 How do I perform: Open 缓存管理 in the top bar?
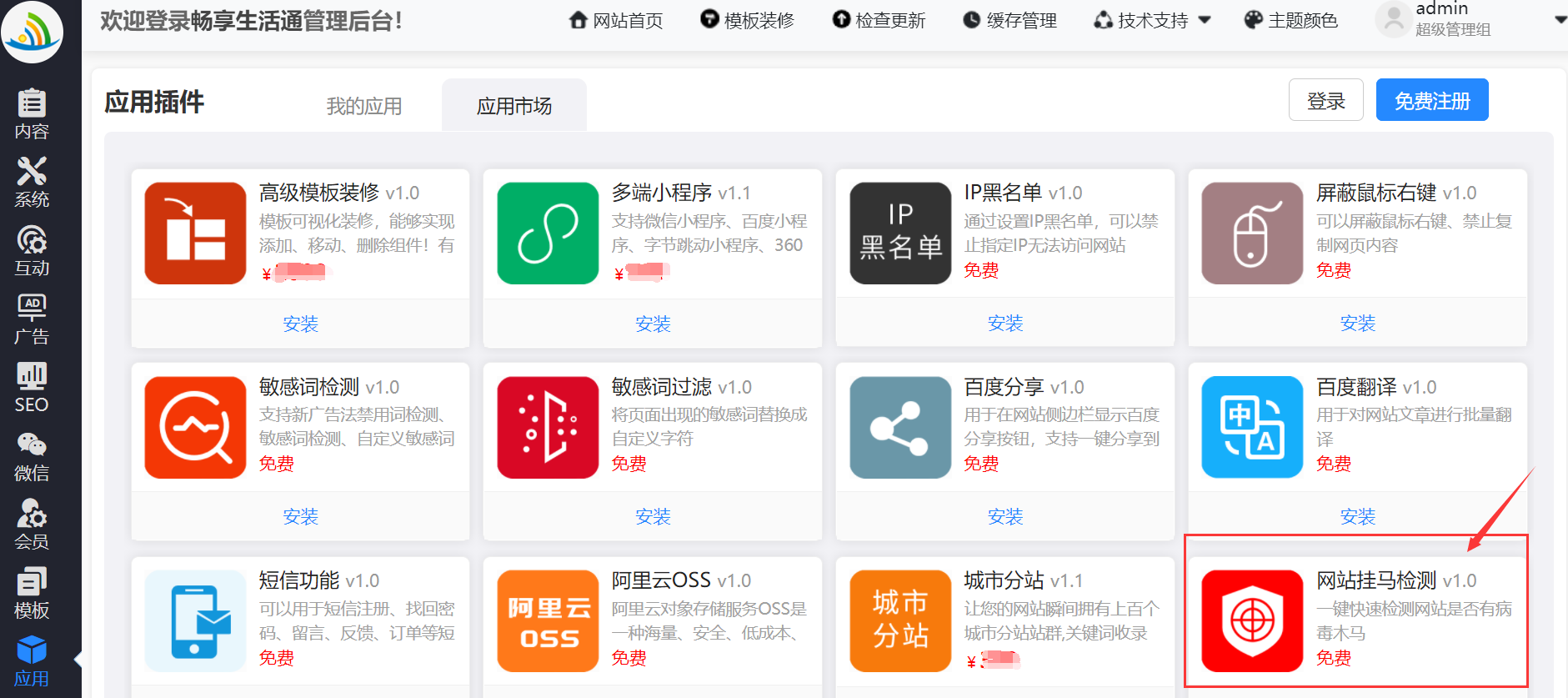(x=1009, y=20)
